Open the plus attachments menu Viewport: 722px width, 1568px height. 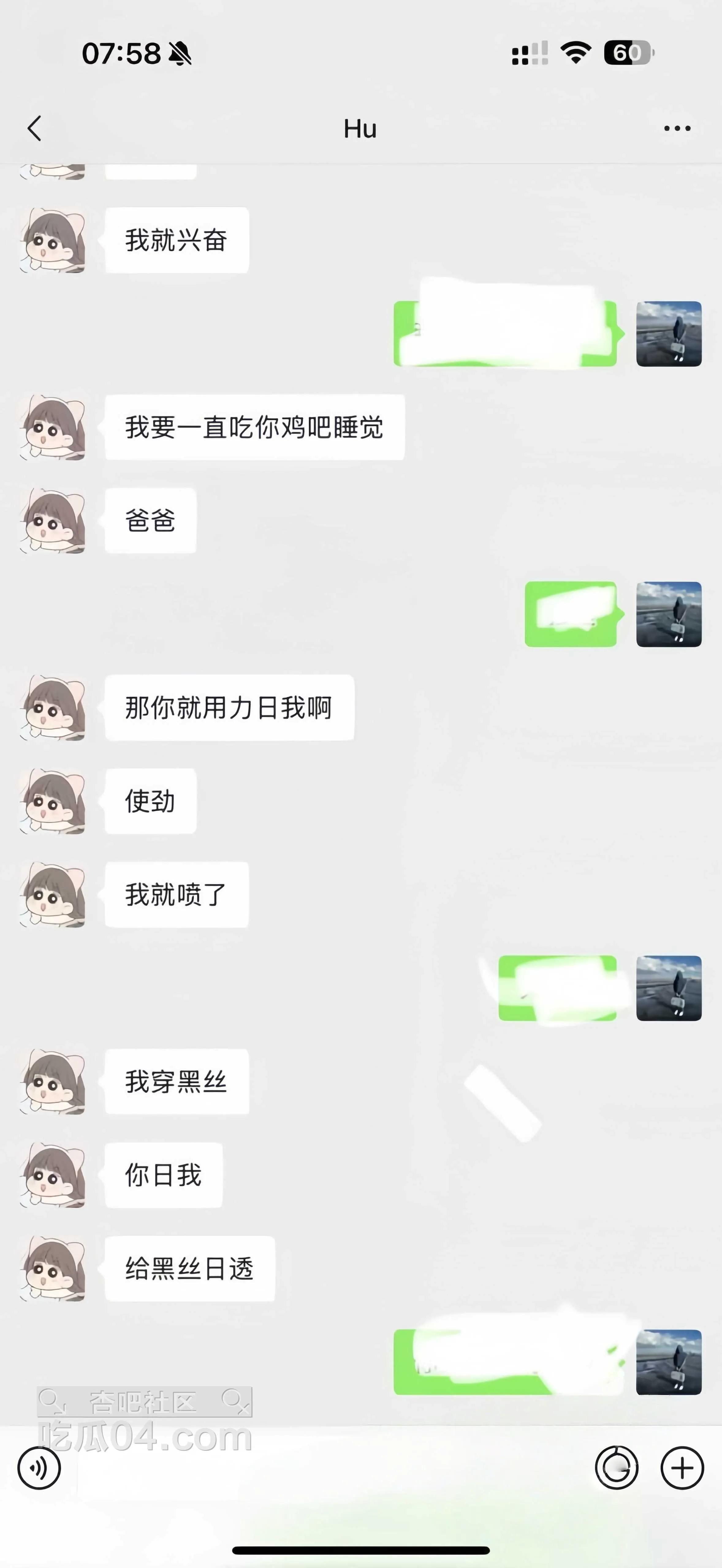click(x=682, y=1468)
